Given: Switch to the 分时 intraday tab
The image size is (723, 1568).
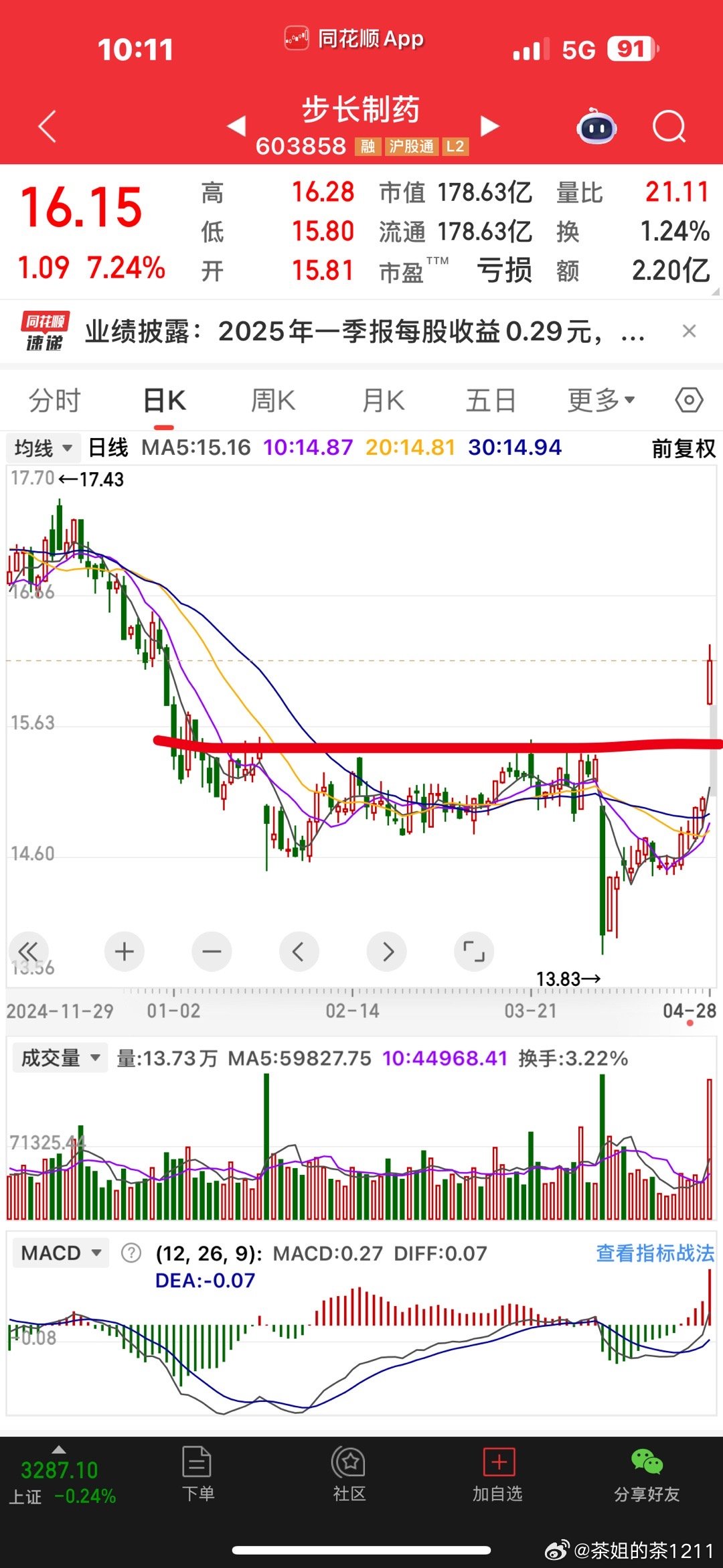Looking at the screenshot, I should click(52, 399).
